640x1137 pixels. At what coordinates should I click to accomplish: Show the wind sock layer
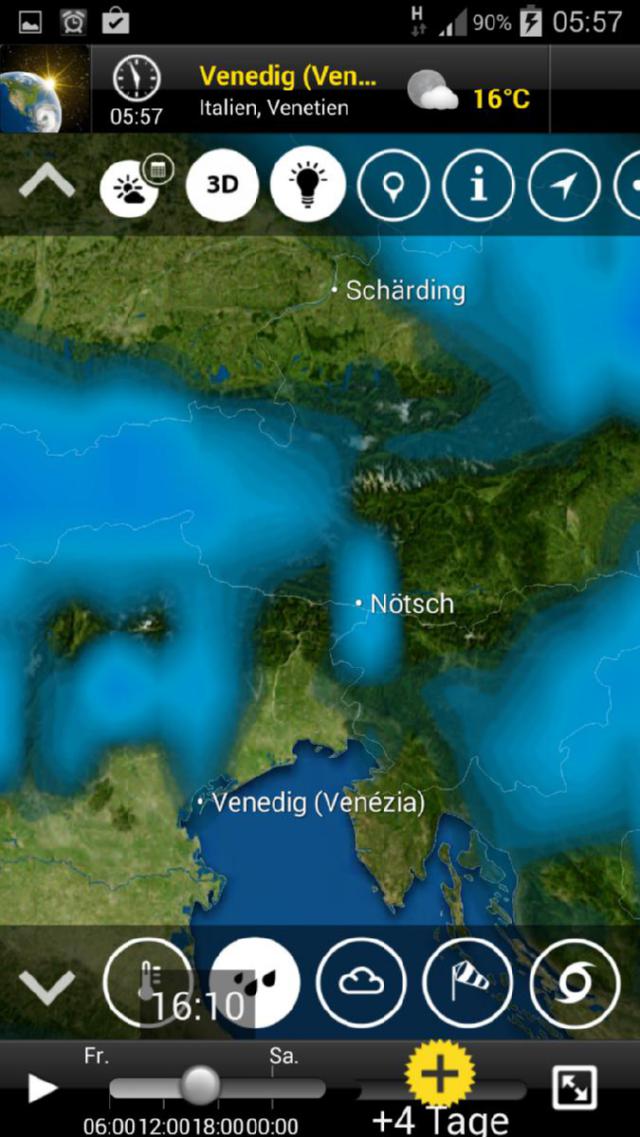467,982
